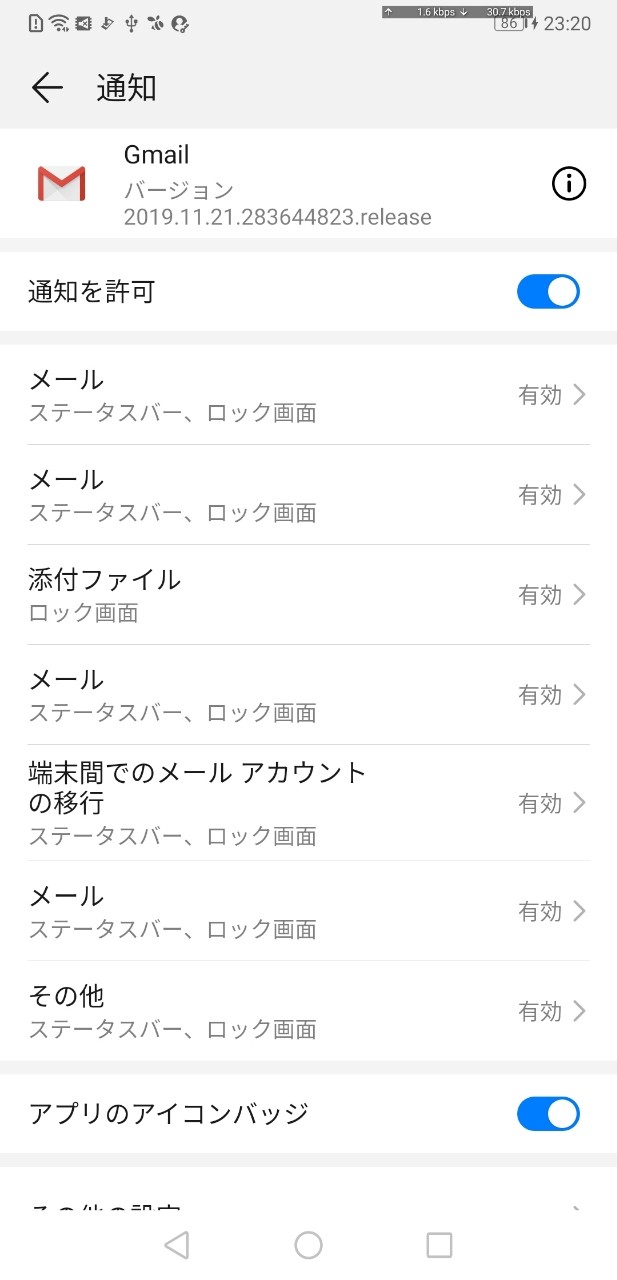
Task: Open recent apps from navigation bar
Action: [439, 1244]
